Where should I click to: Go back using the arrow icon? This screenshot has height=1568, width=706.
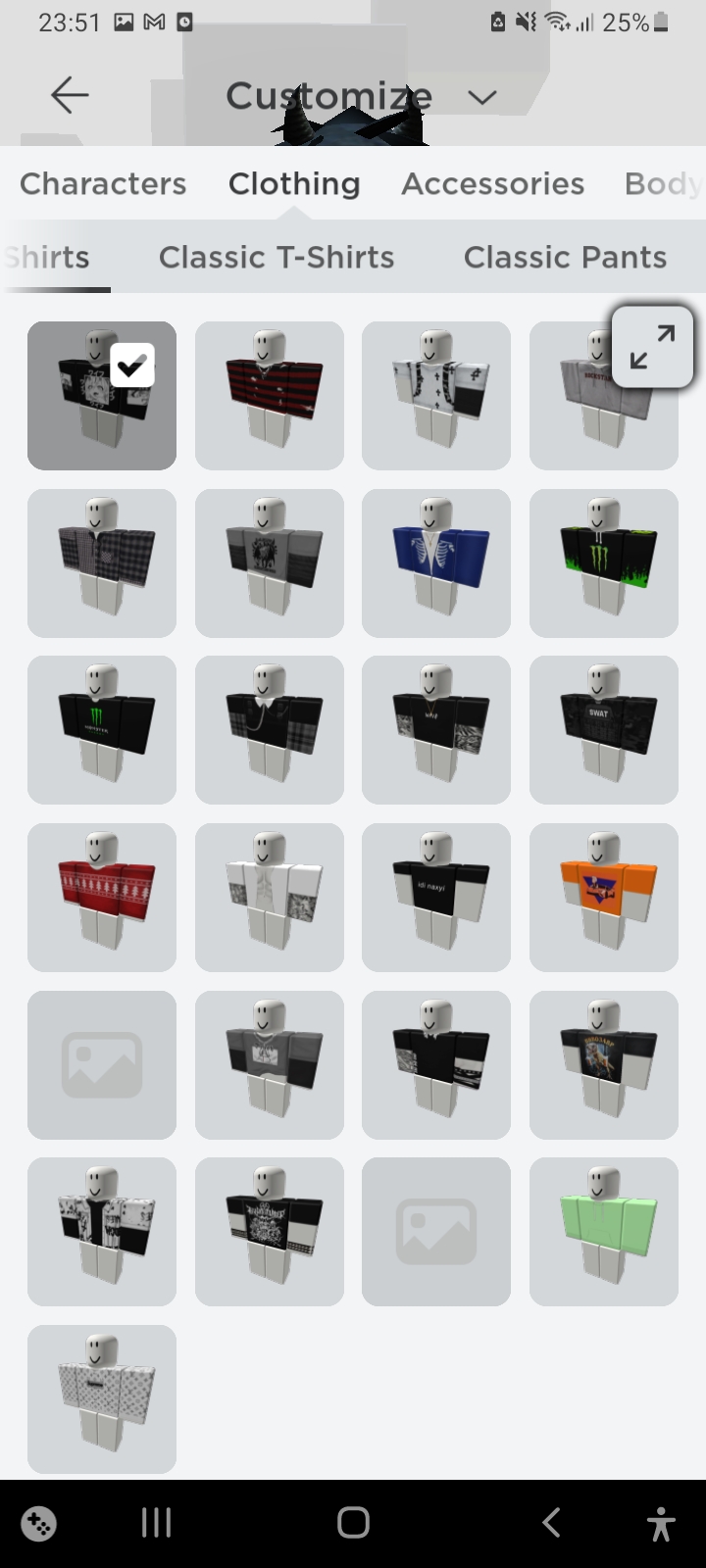(70, 95)
